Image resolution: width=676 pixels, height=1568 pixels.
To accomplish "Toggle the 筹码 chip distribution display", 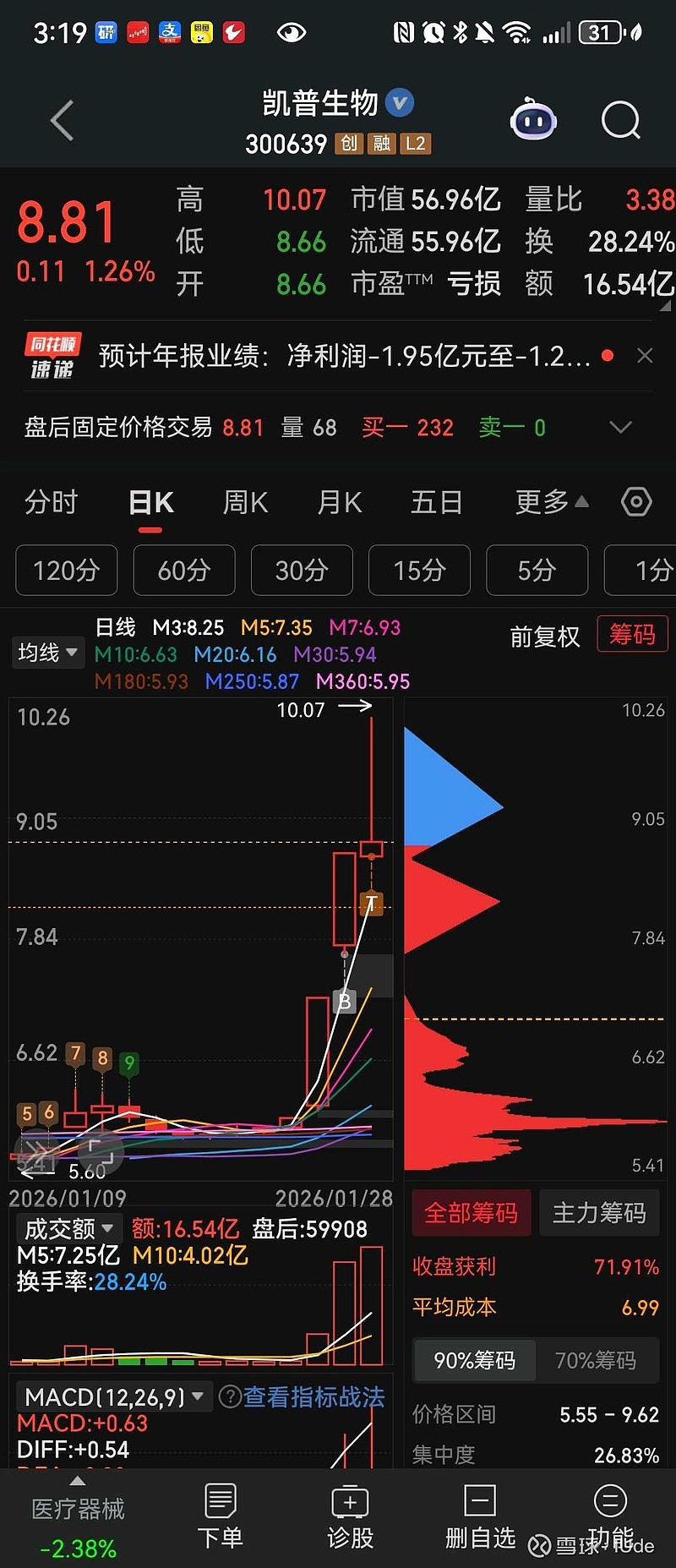I will [632, 634].
